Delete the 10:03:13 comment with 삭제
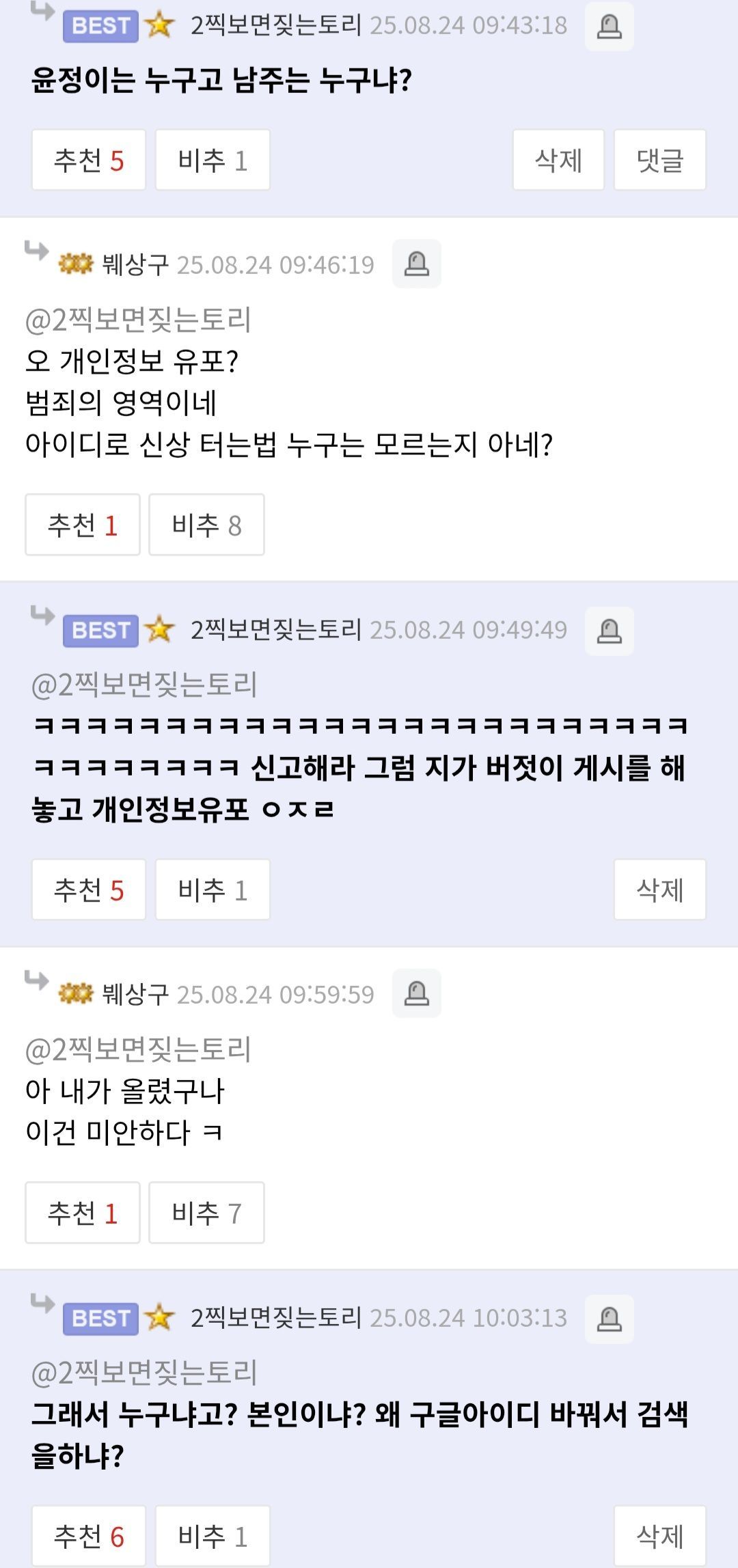 click(659, 1537)
